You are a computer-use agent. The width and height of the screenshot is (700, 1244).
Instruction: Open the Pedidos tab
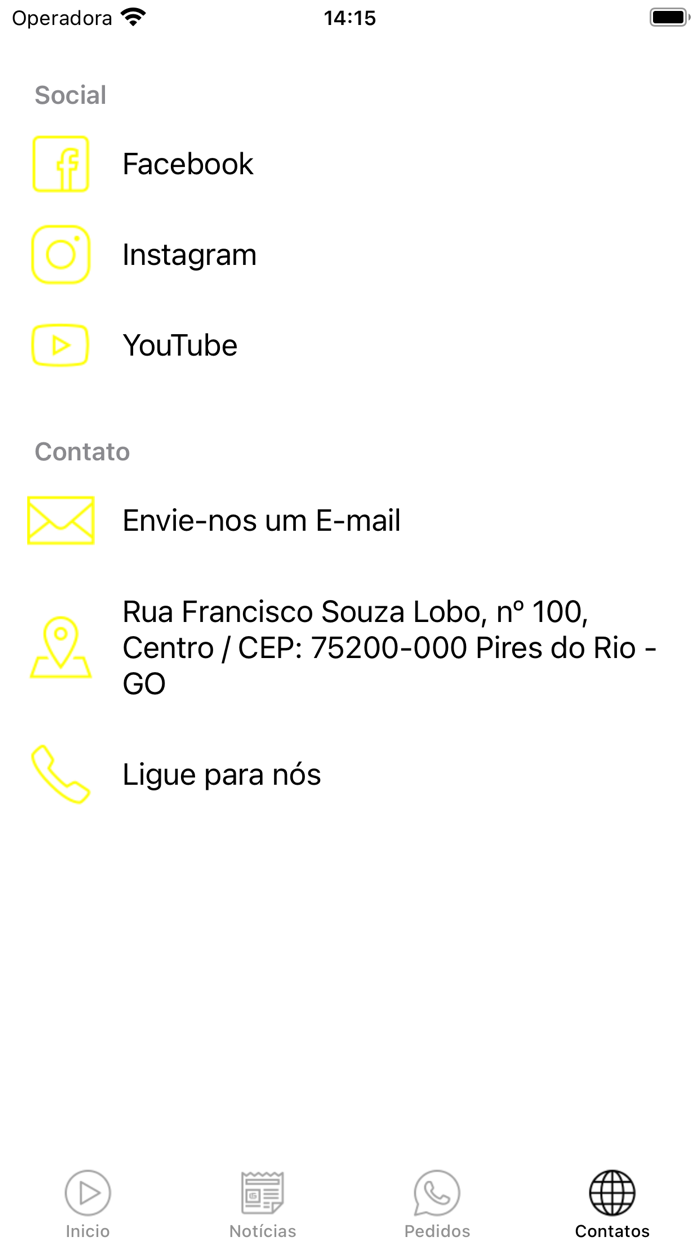[x=437, y=1204]
